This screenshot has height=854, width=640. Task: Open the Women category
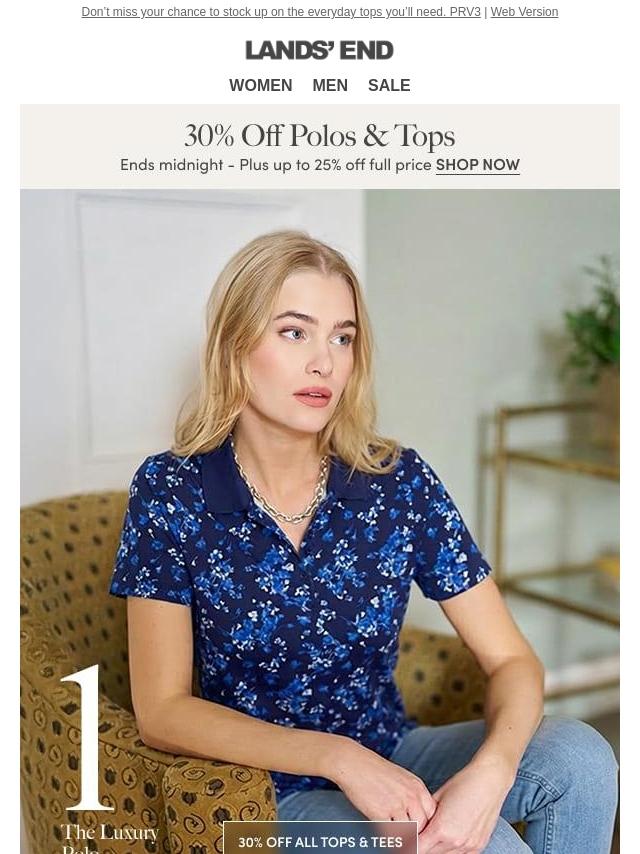pyautogui.click(x=260, y=86)
